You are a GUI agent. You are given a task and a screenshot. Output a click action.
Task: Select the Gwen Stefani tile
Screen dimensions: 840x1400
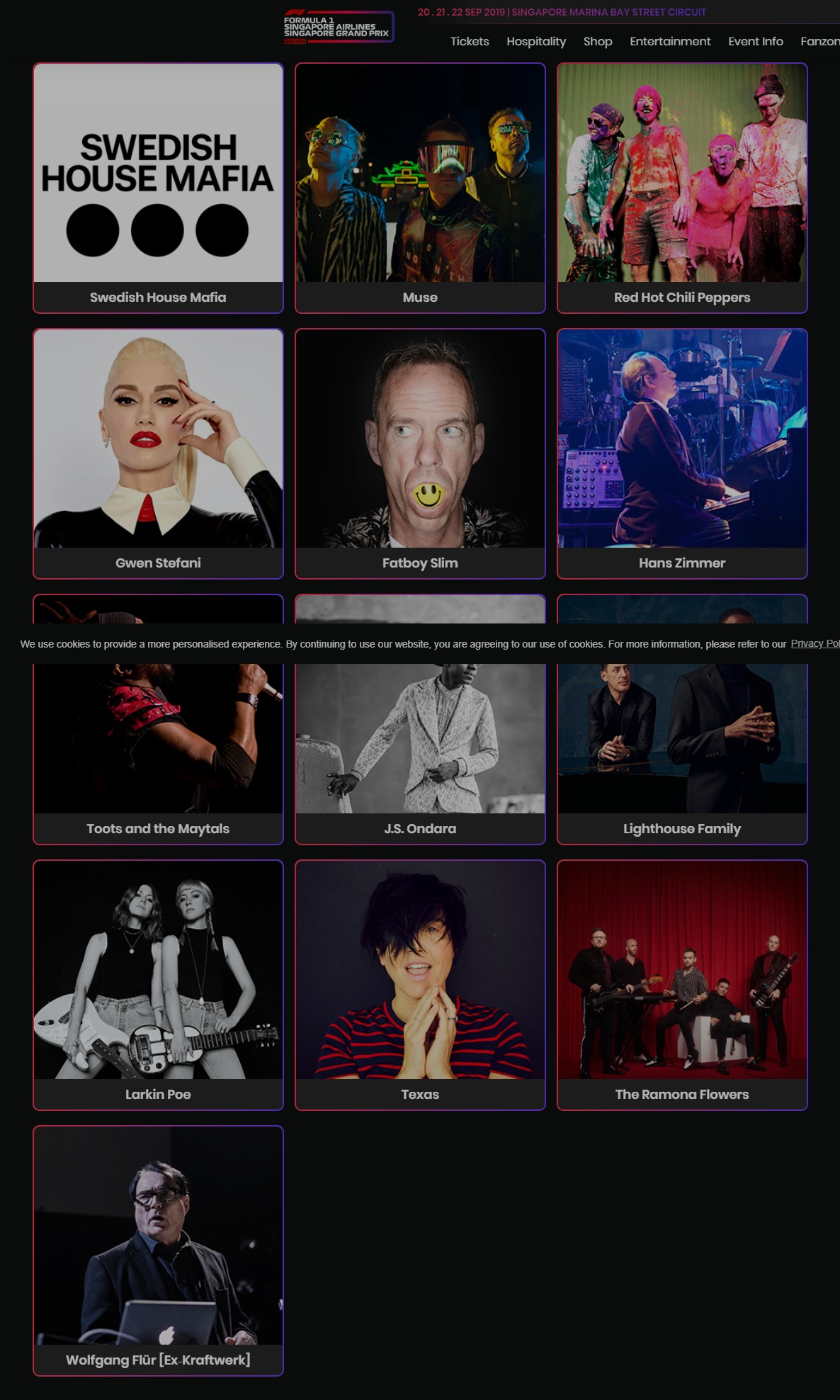click(x=158, y=453)
